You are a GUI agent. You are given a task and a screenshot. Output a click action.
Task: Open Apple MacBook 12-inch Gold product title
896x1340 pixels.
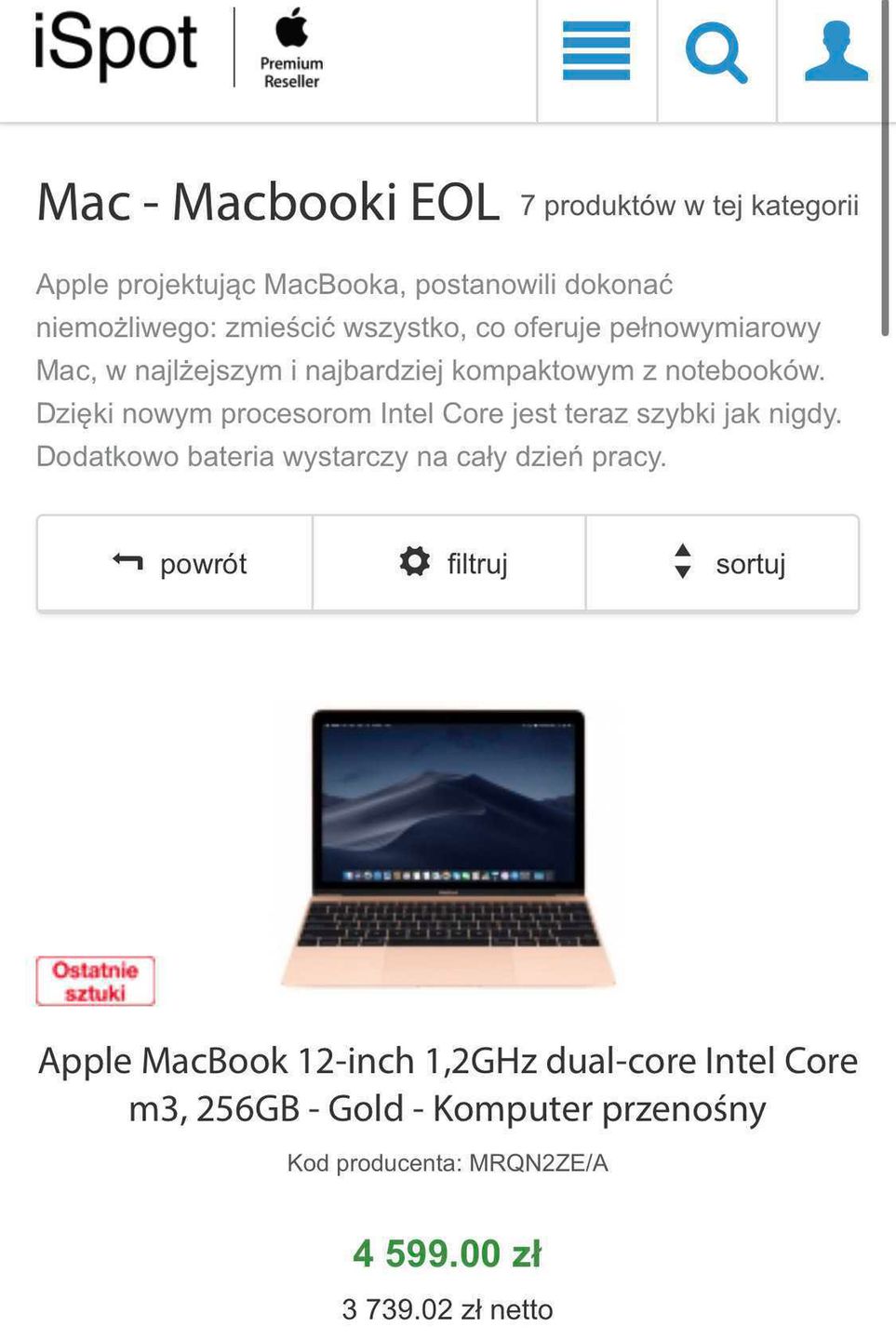[x=448, y=1084]
